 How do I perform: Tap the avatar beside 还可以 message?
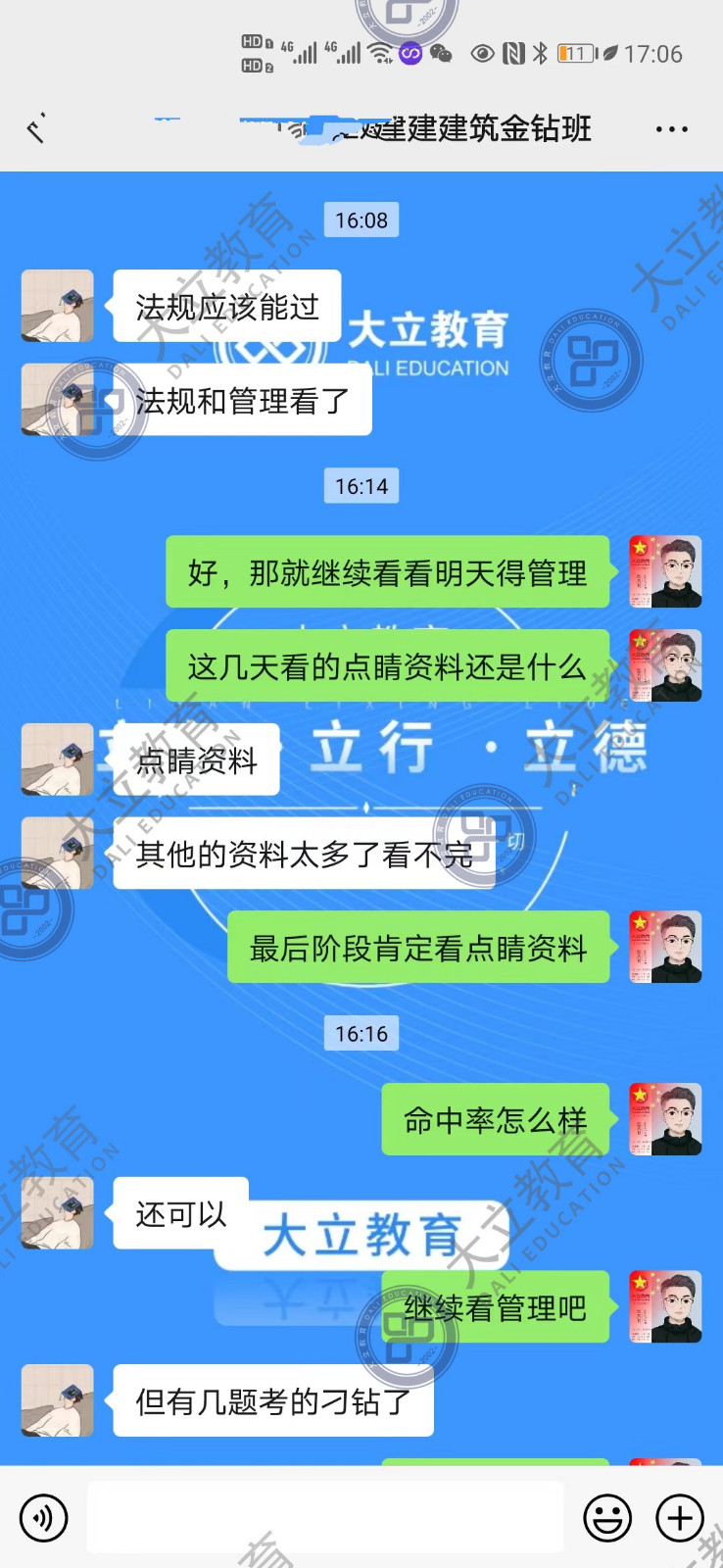pyautogui.click(x=58, y=1213)
